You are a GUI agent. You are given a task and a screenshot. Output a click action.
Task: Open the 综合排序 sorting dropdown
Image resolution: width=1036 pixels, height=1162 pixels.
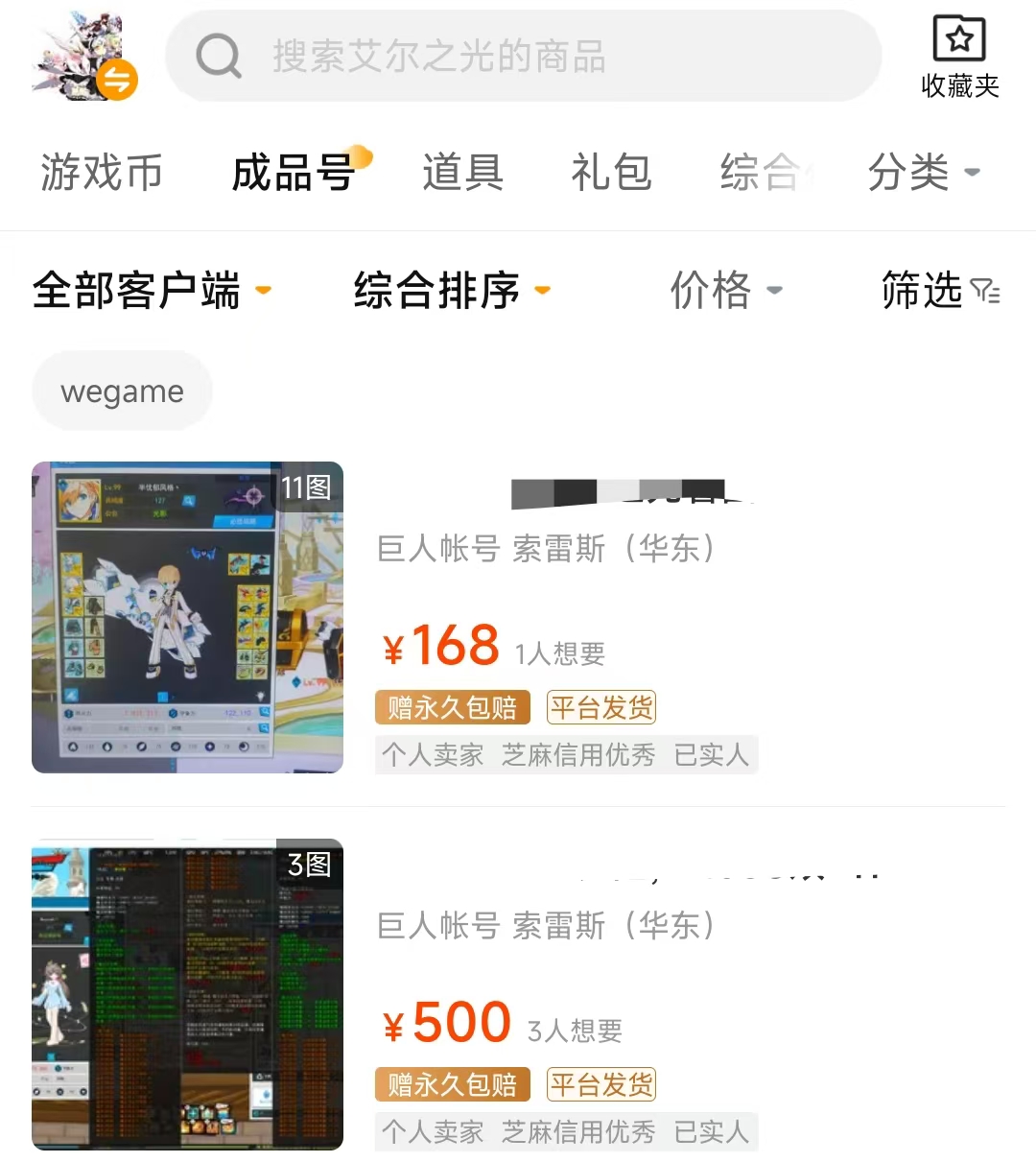451,291
